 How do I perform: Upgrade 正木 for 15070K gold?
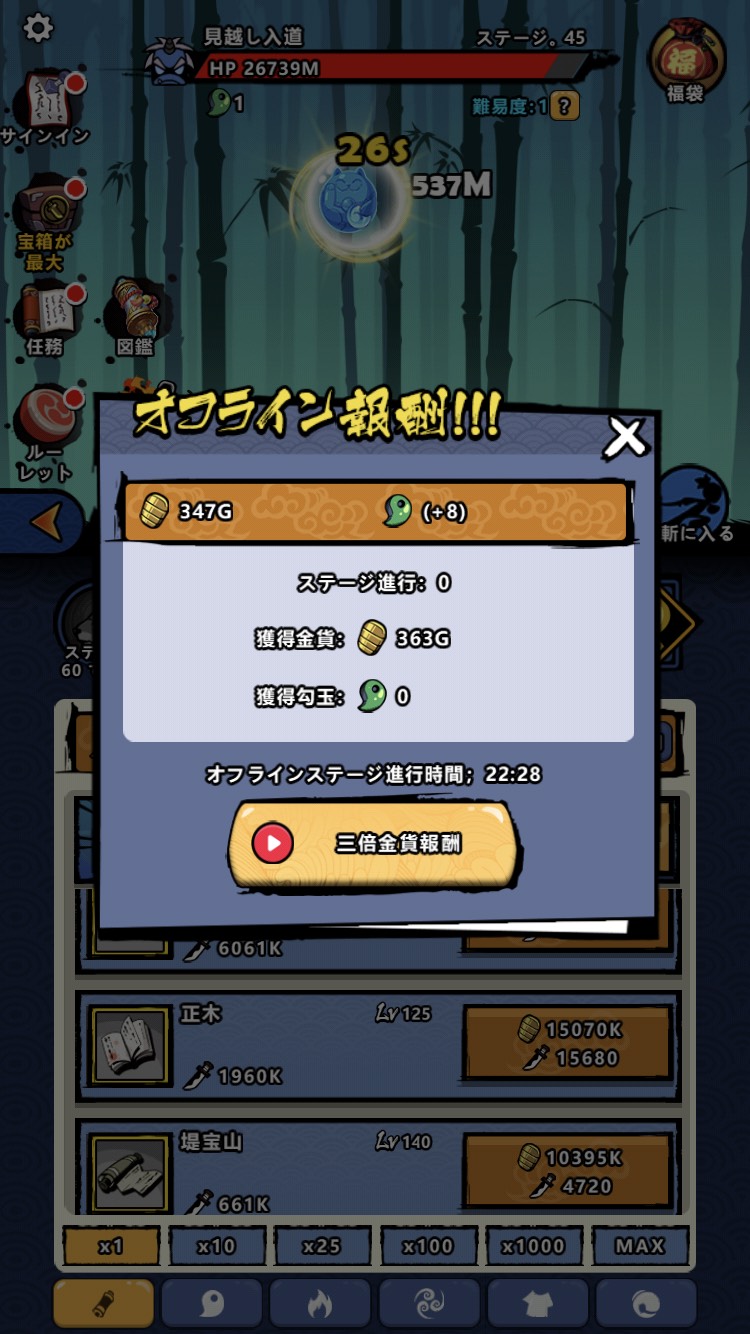coord(569,1044)
